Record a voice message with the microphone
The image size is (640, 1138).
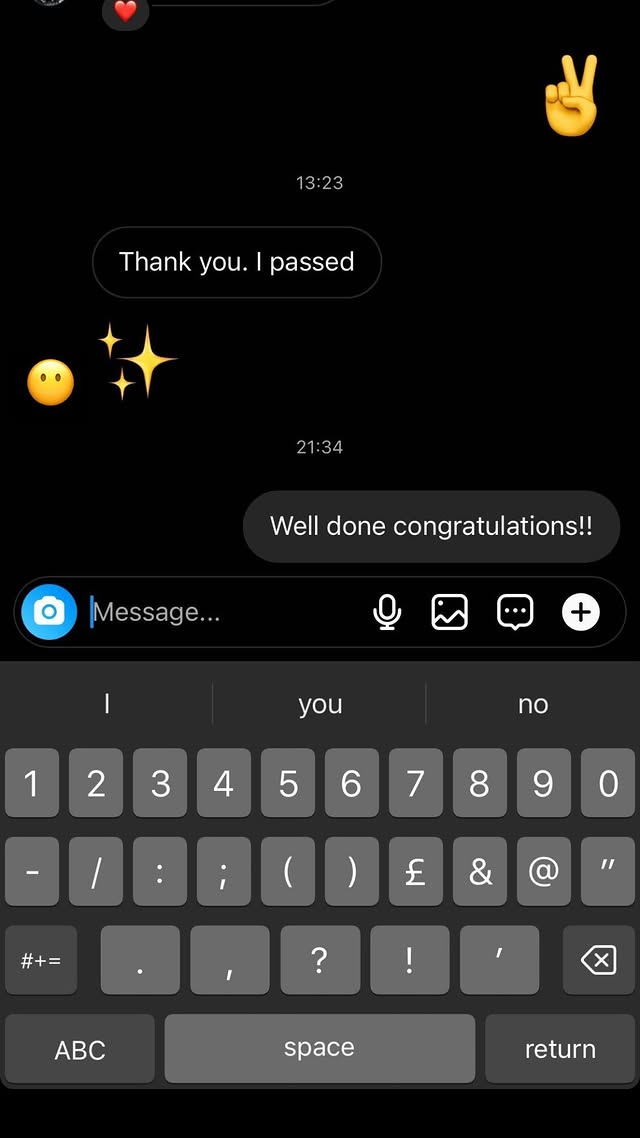pyautogui.click(x=387, y=612)
